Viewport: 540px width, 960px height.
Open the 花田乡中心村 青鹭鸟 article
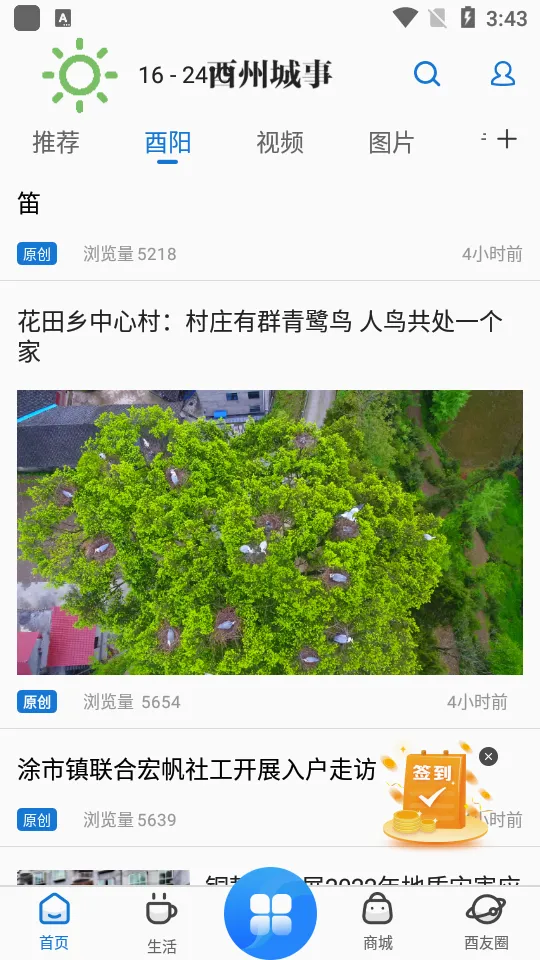pyautogui.click(x=260, y=336)
